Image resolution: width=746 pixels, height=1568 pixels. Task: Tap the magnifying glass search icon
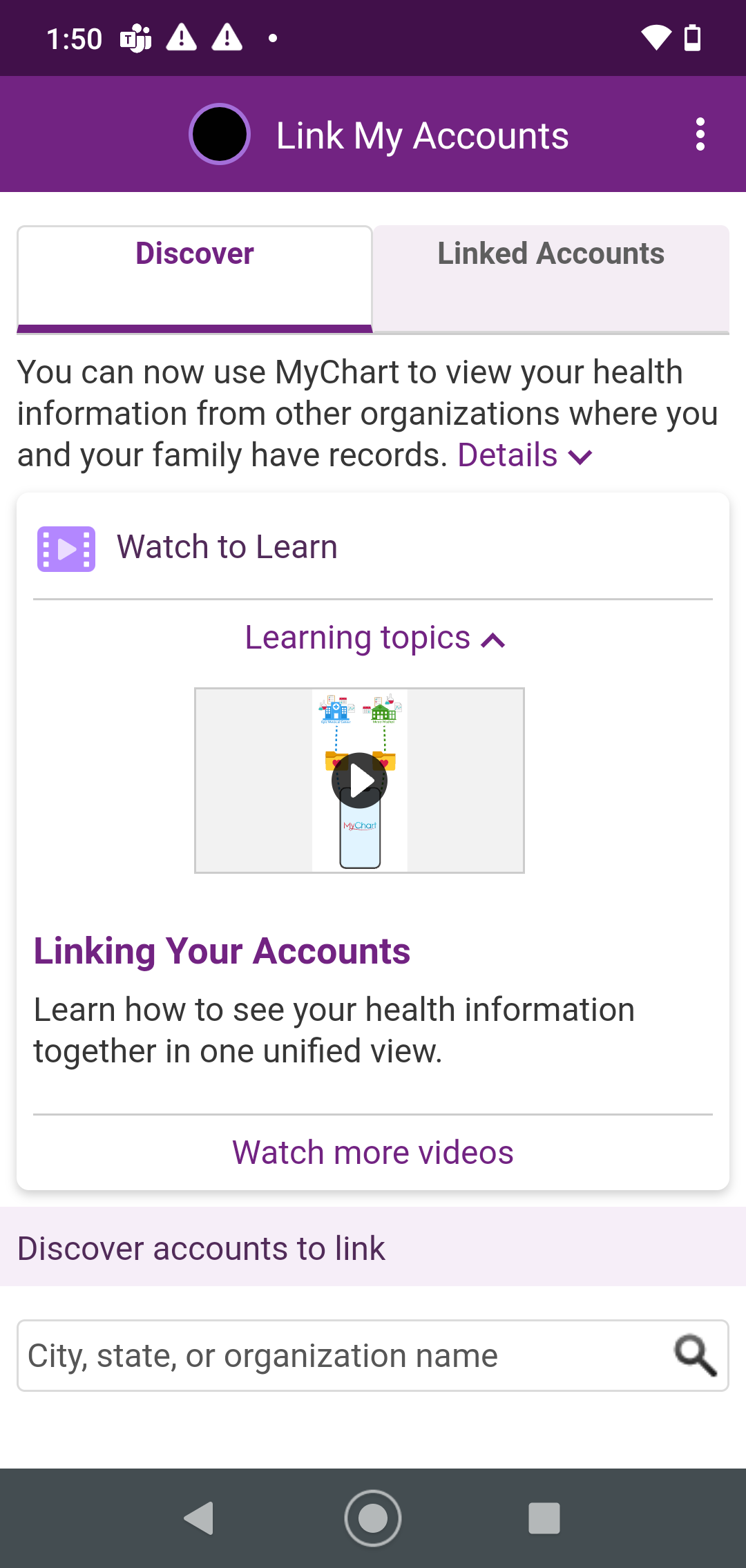coord(695,1355)
